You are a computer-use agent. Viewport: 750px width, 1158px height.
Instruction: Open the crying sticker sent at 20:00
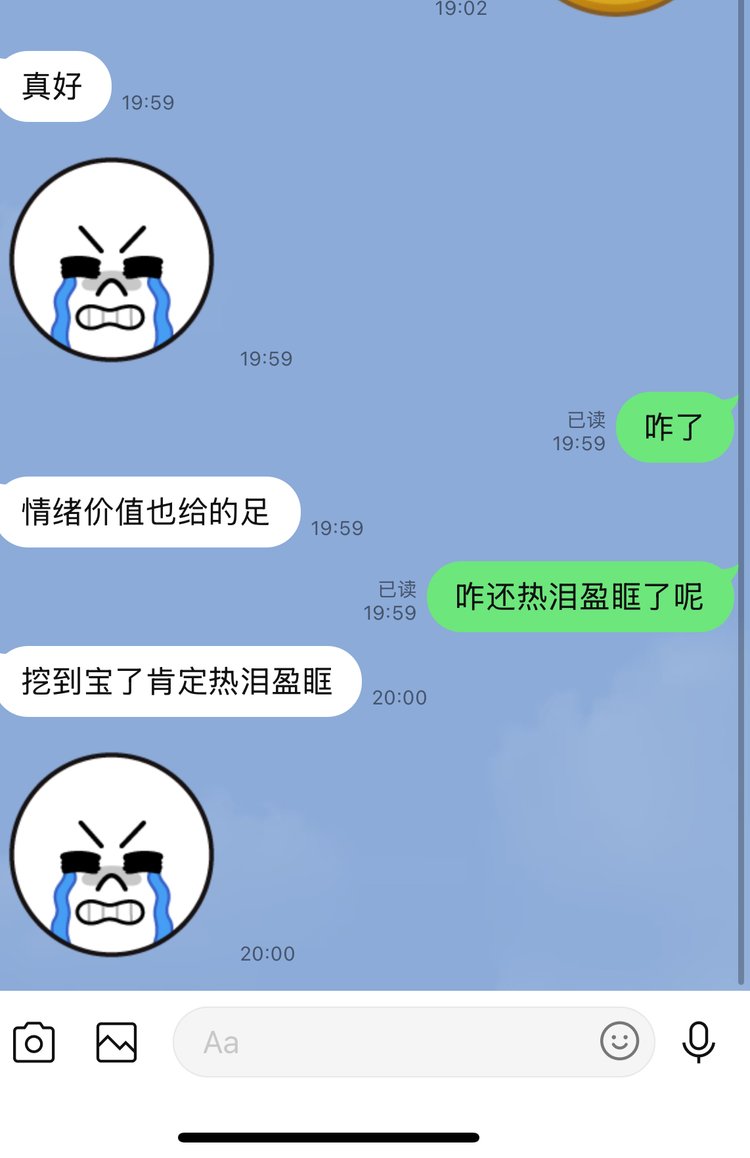tap(111, 855)
